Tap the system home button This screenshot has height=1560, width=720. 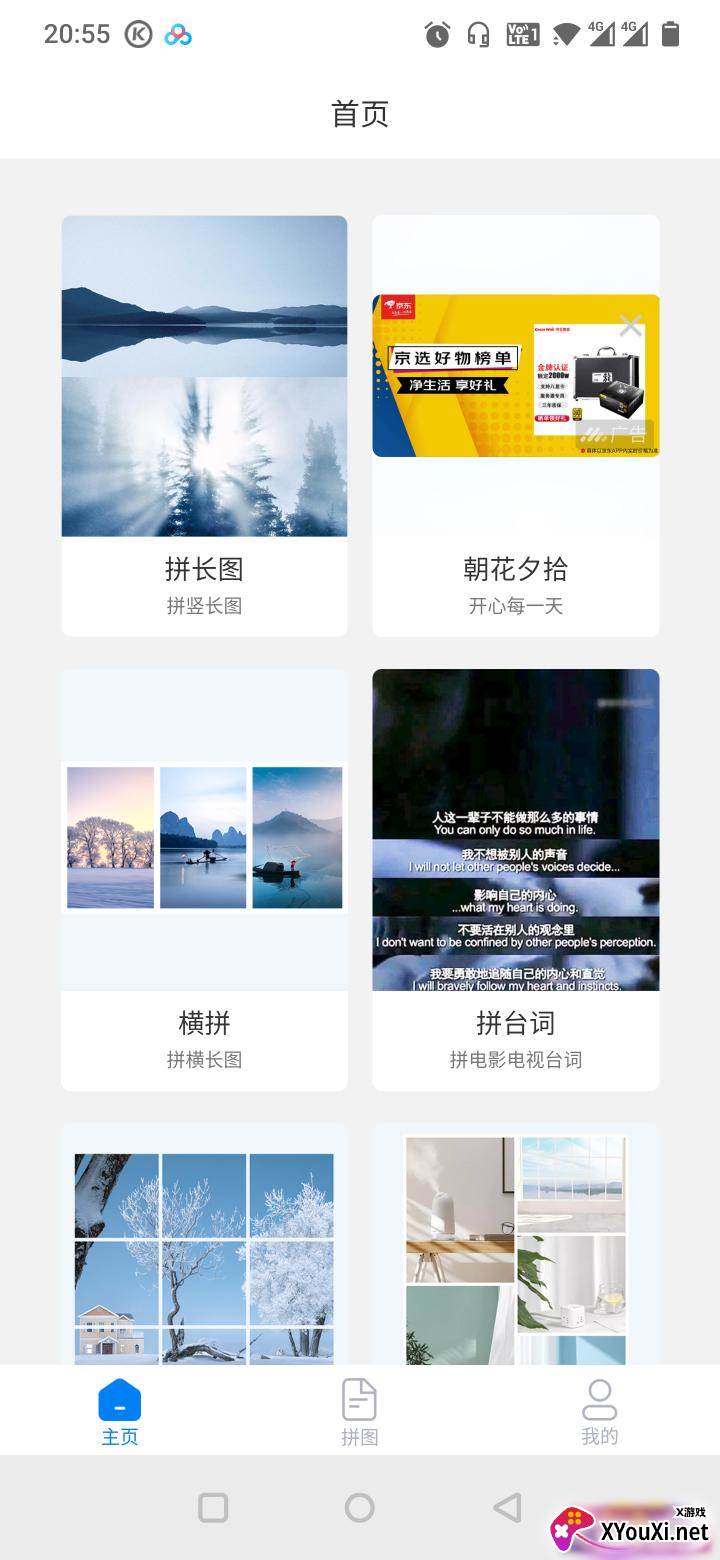click(359, 1507)
